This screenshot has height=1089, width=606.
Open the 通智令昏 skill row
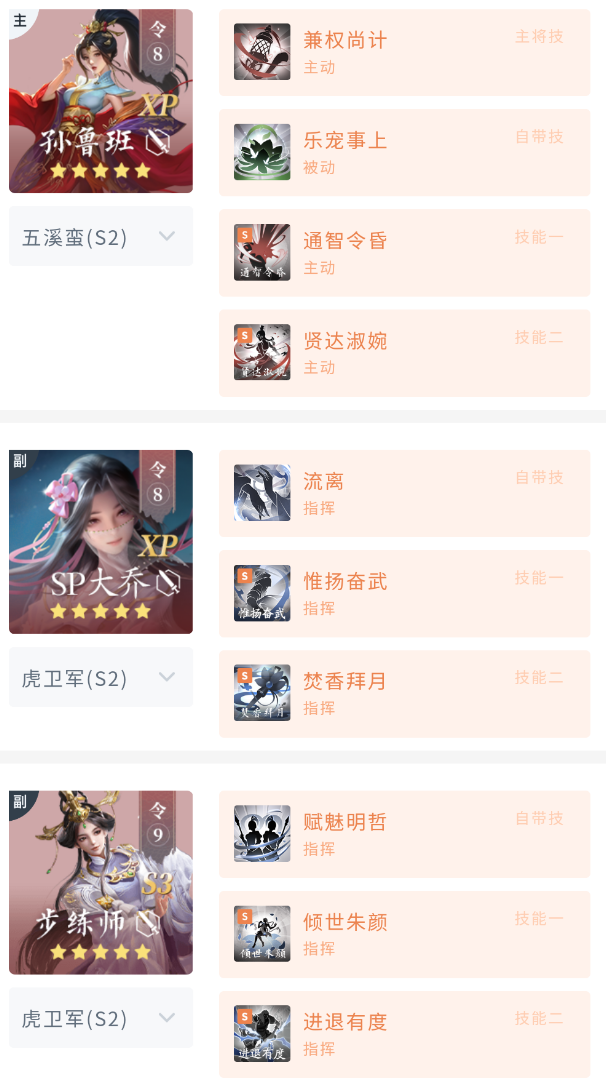tap(405, 253)
